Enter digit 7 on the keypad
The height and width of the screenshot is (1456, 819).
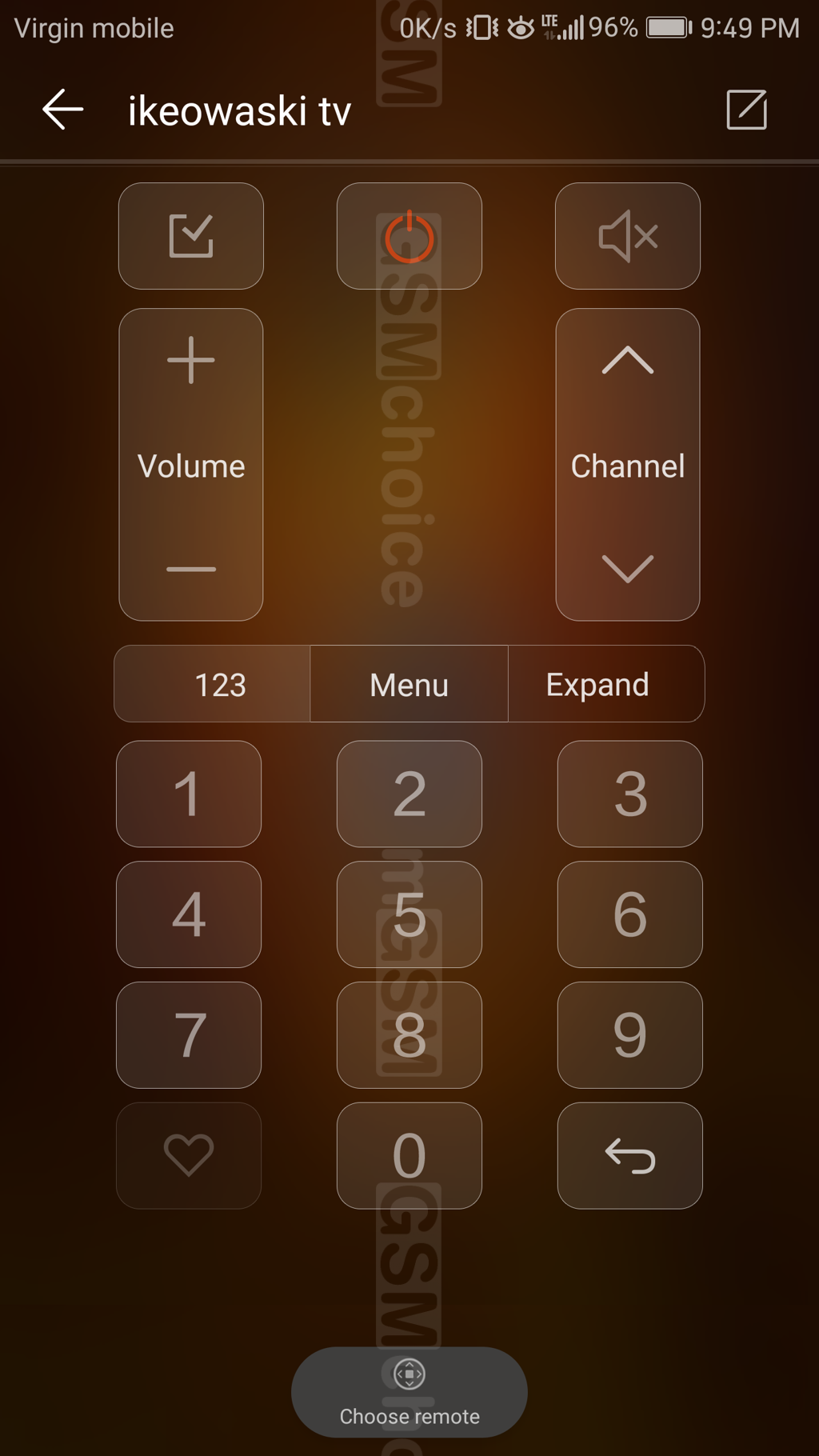click(189, 1035)
